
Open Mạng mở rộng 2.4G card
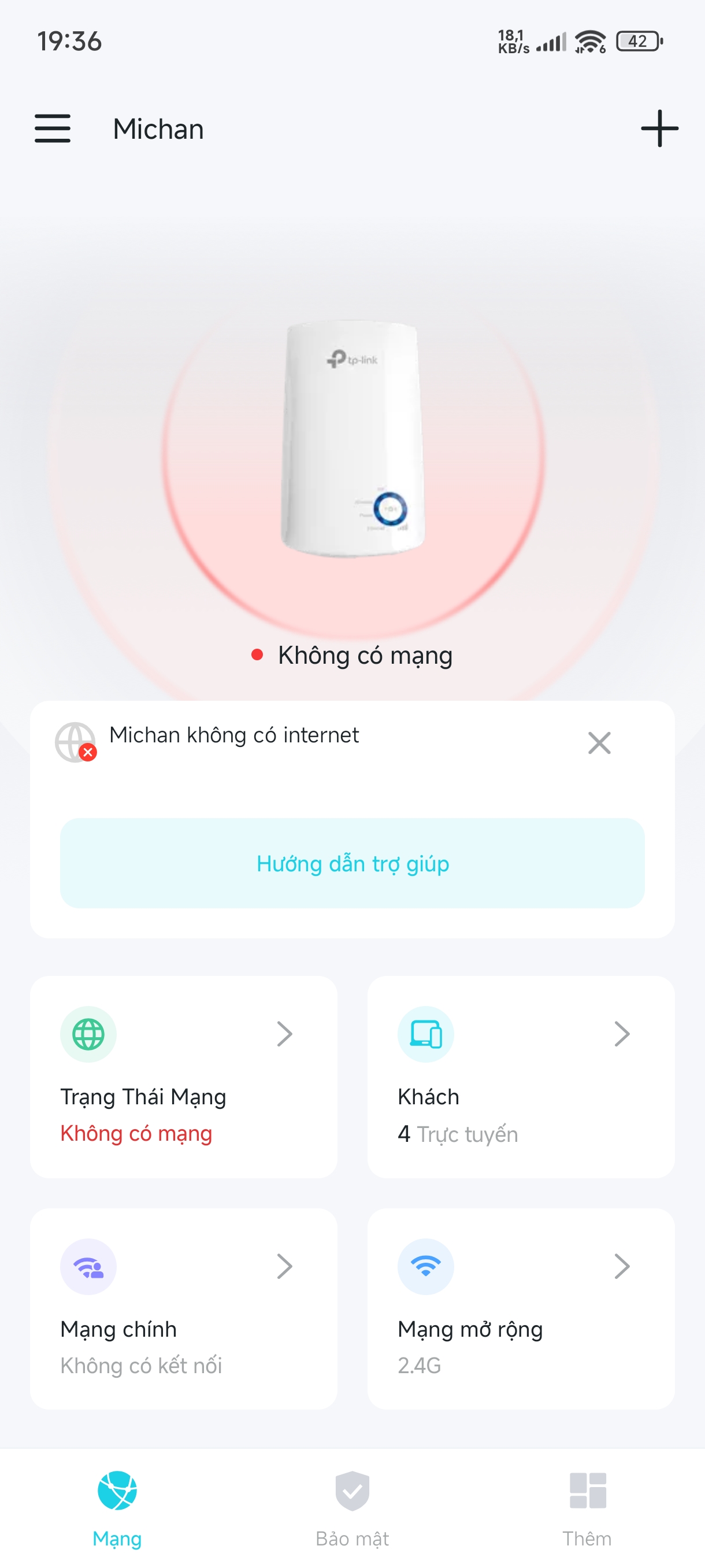521,1309
